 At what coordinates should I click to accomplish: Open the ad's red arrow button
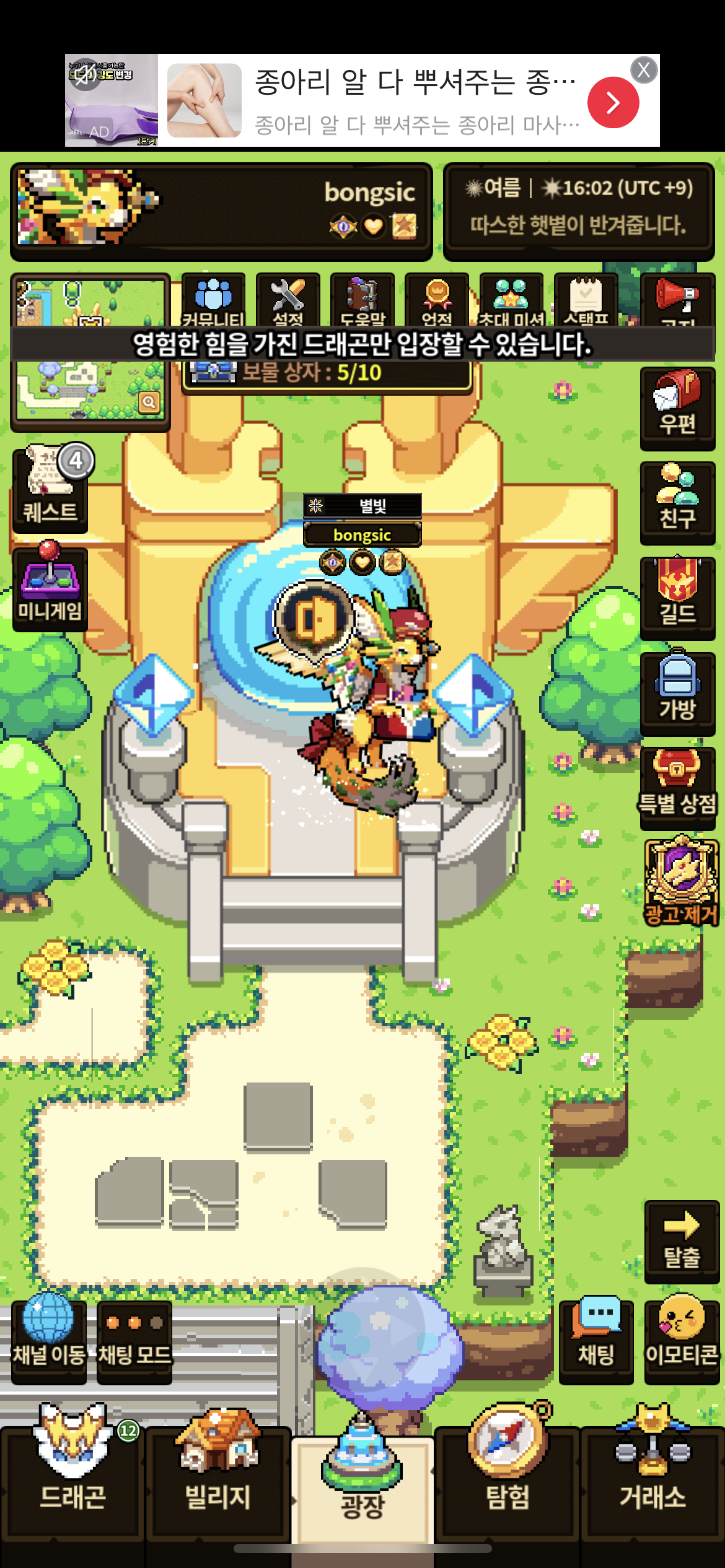pos(613,102)
